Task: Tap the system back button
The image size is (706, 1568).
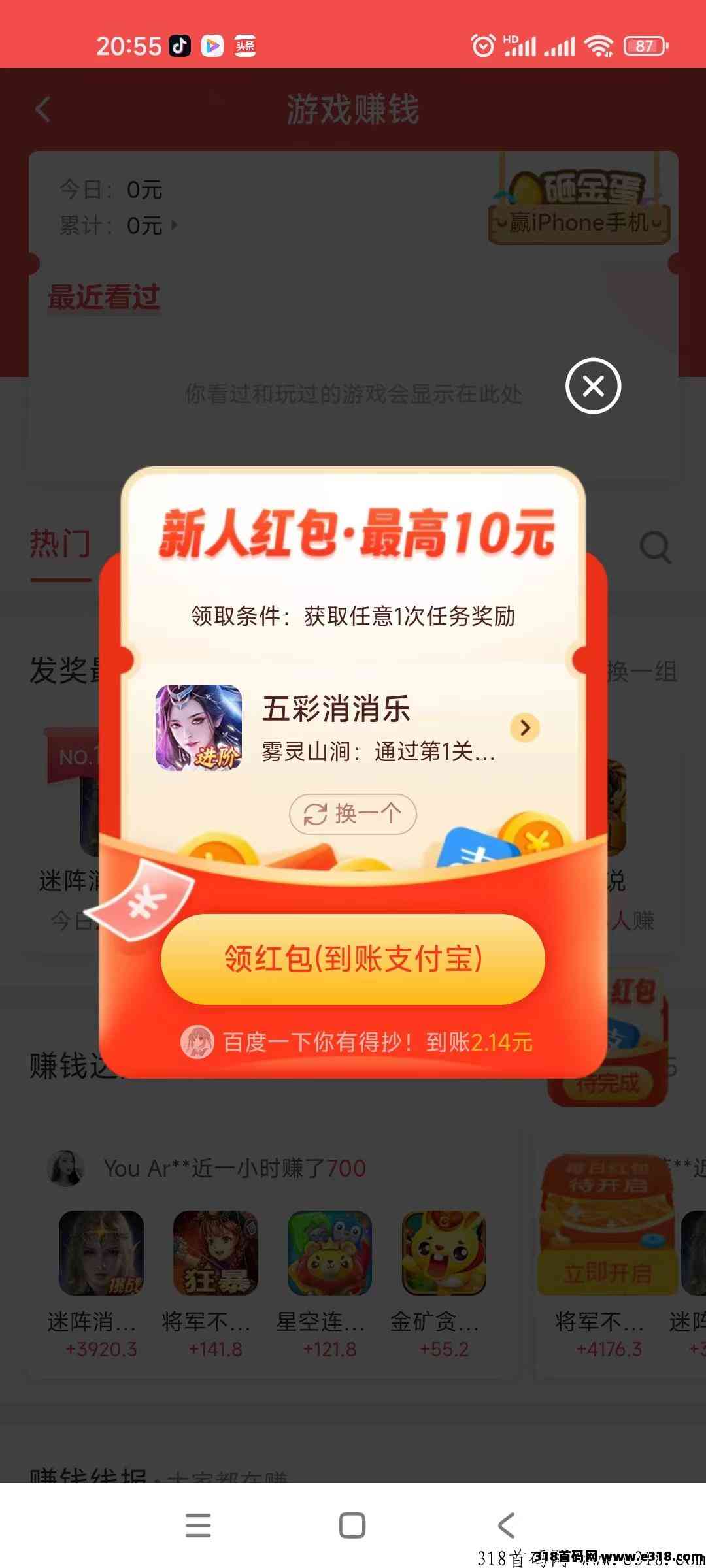Action: point(507,1526)
